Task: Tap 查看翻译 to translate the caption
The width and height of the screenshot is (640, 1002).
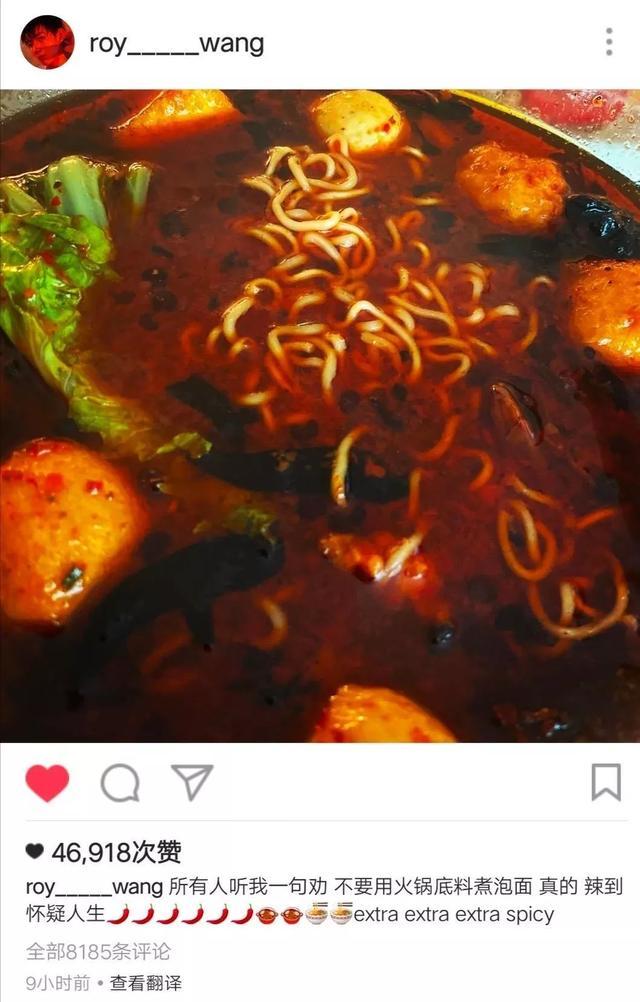Action: (146, 983)
